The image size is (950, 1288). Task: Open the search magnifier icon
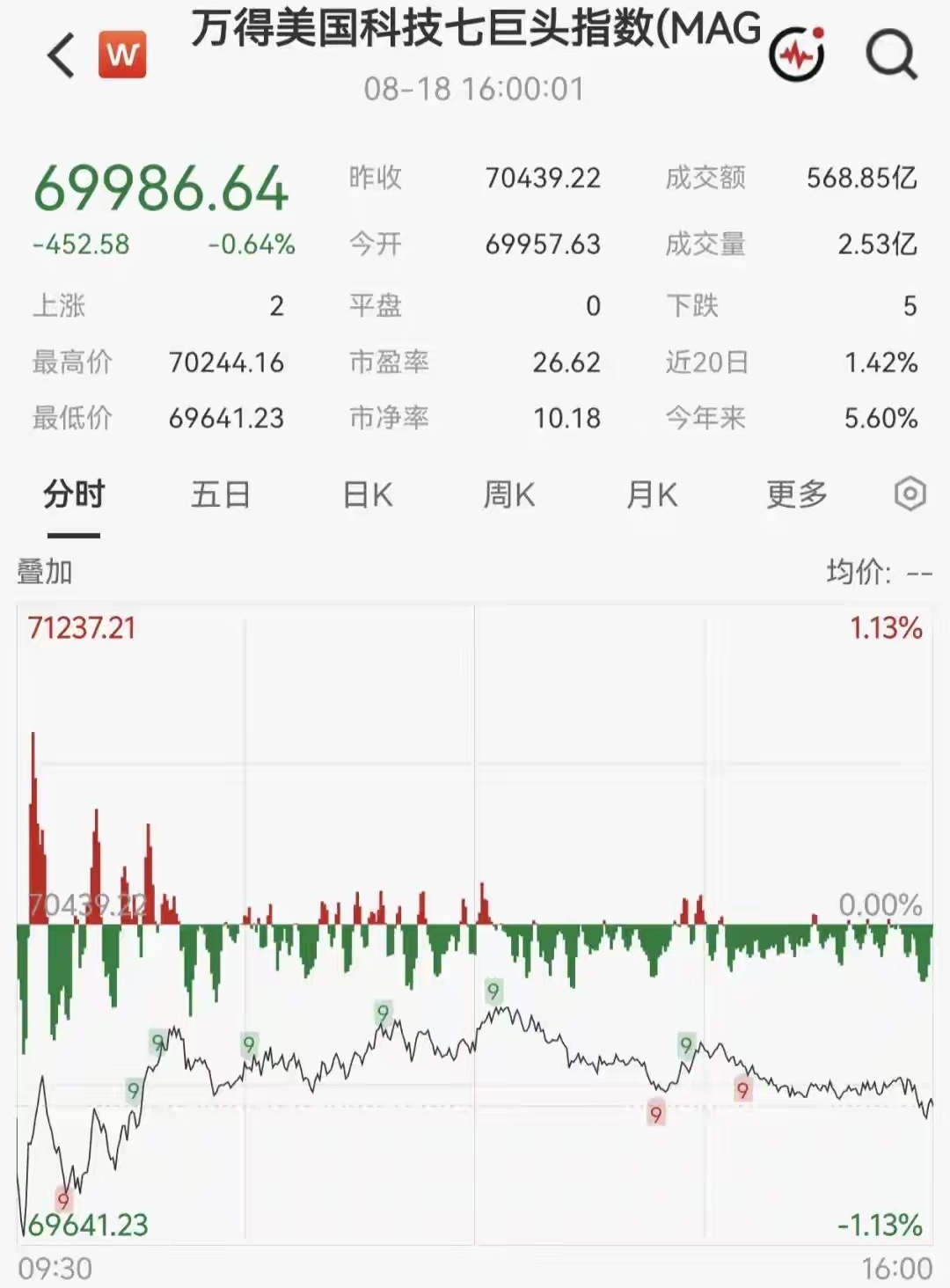tap(891, 55)
